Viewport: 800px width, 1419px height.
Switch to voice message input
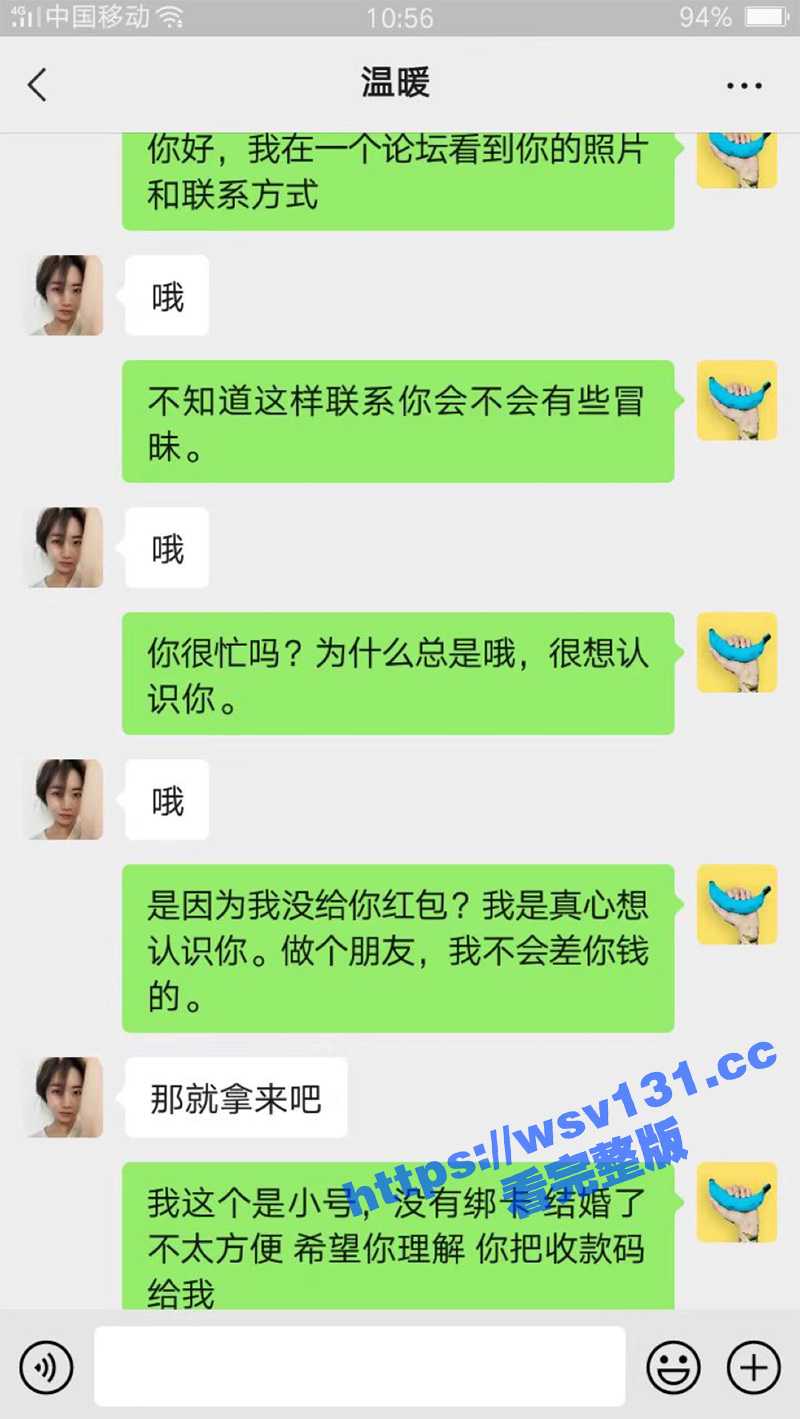click(46, 1367)
